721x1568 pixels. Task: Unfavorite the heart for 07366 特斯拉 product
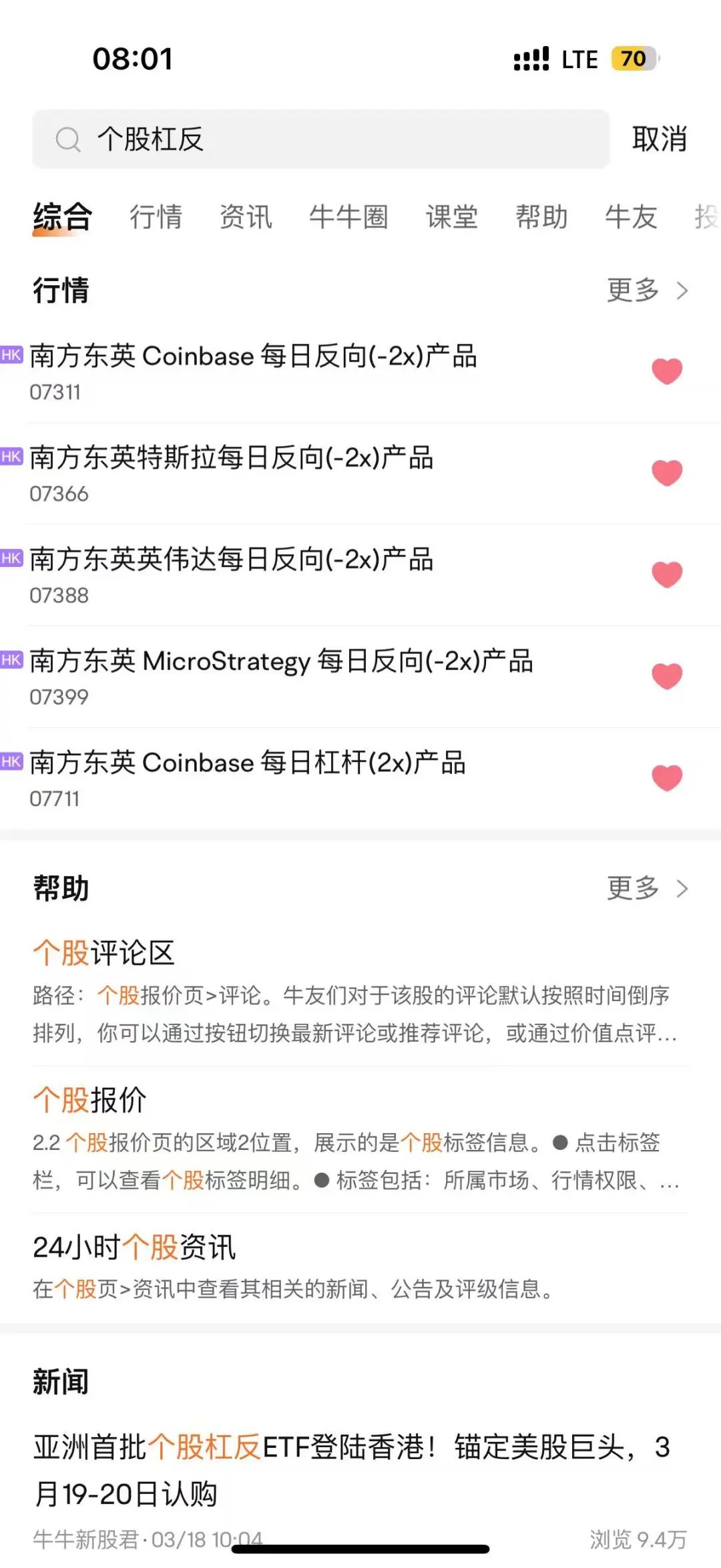667,473
